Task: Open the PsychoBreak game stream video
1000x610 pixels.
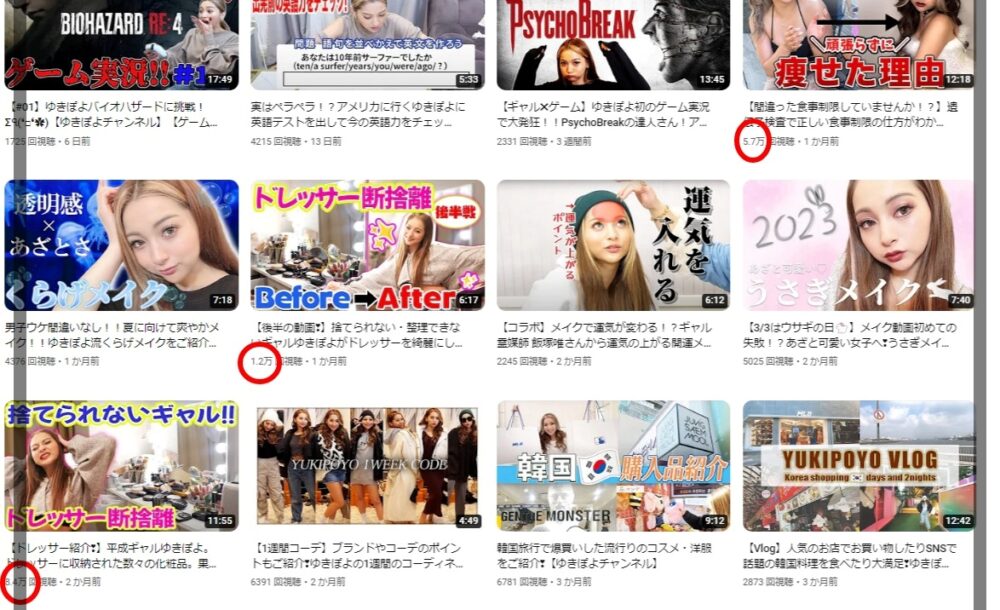Action: tap(613, 45)
